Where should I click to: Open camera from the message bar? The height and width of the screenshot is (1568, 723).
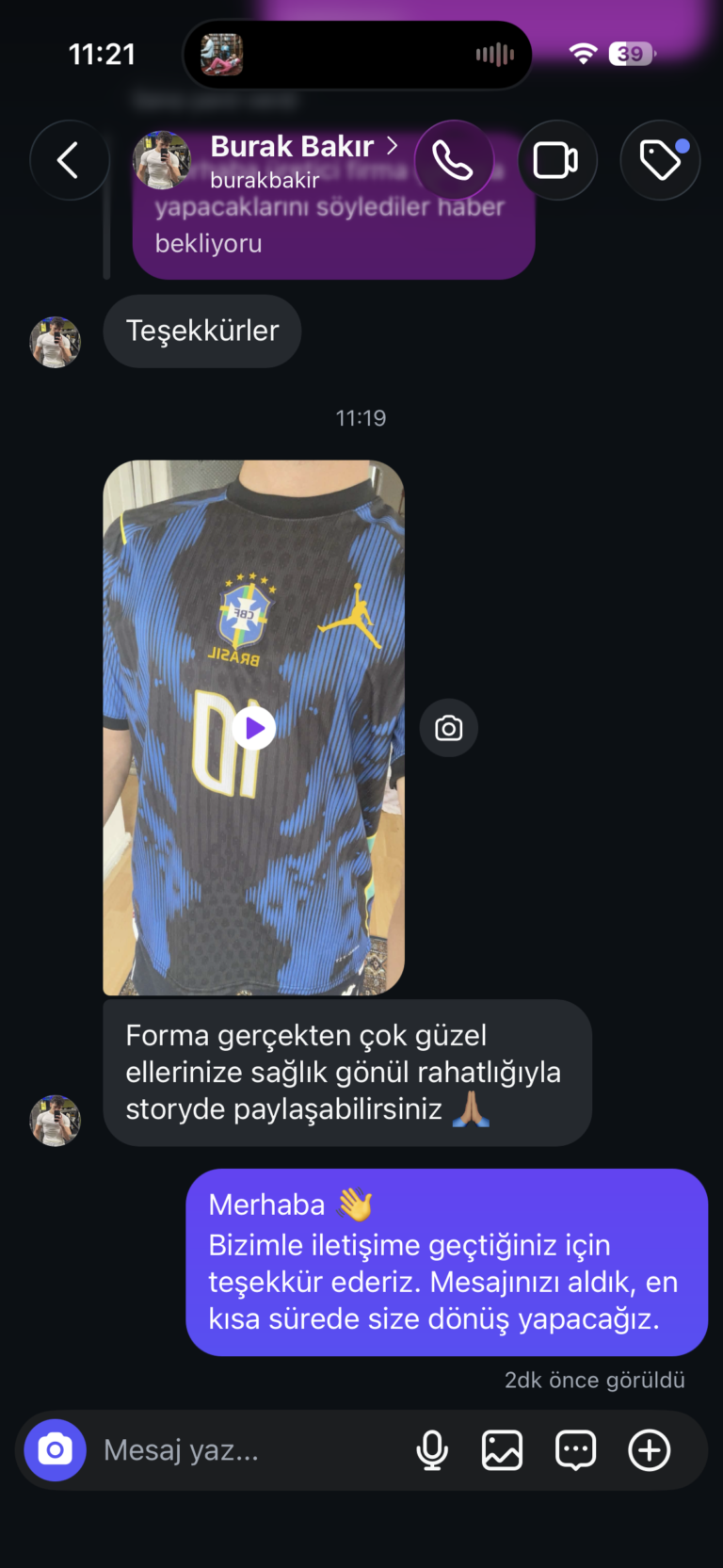click(x=56, y=1450)
